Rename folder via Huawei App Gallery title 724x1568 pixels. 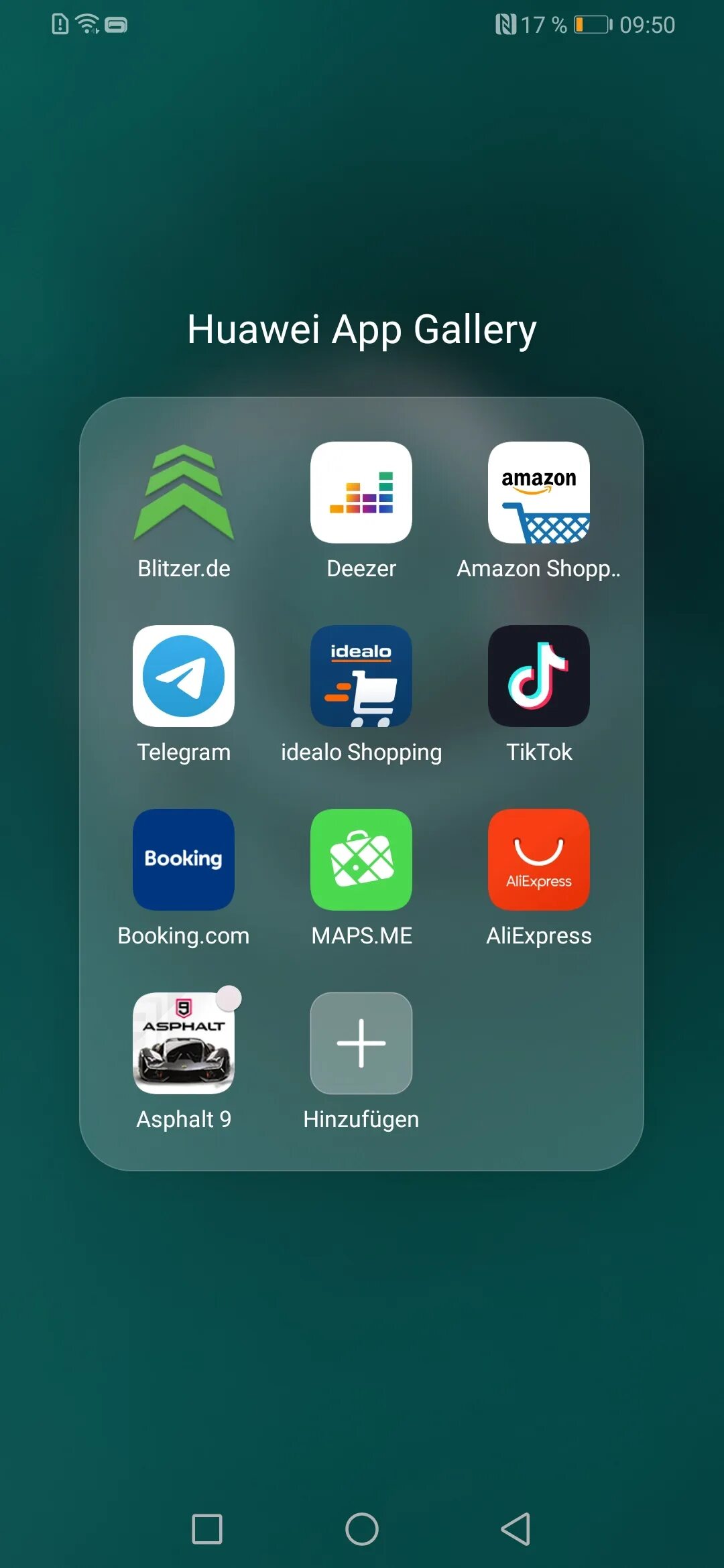tap(362, 330)
